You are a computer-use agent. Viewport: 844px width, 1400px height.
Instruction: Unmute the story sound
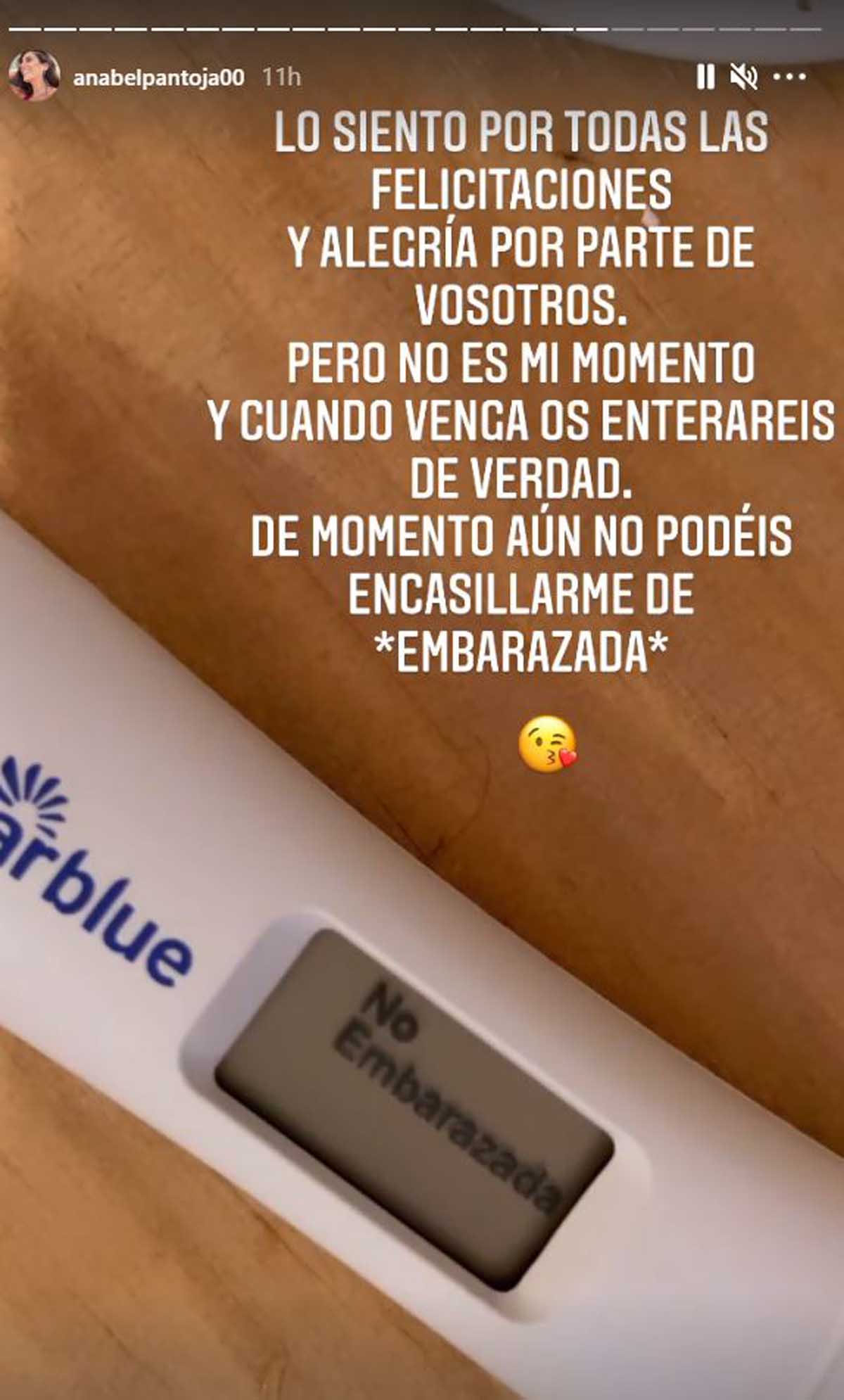coord(744,77)
